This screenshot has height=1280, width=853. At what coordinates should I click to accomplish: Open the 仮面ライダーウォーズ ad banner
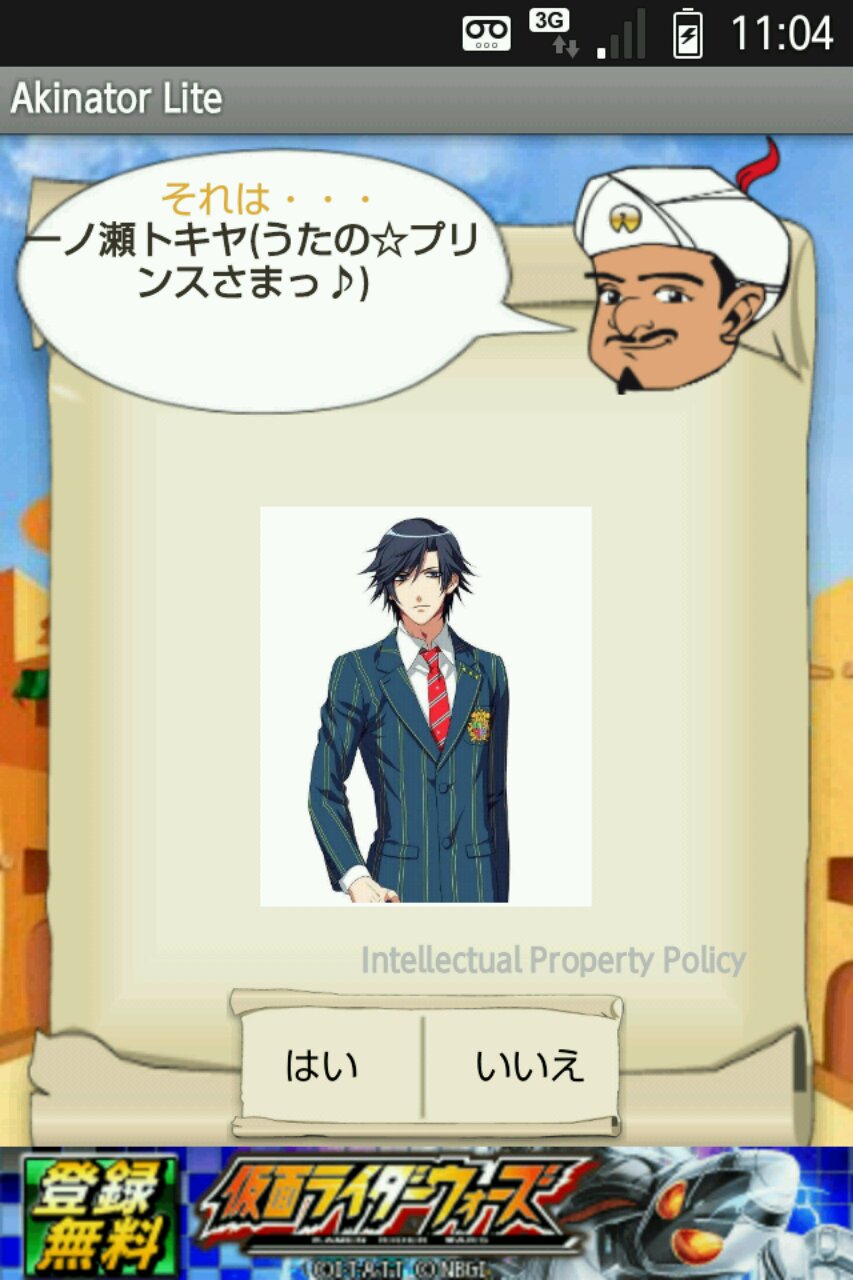(x=426, y=1213)
